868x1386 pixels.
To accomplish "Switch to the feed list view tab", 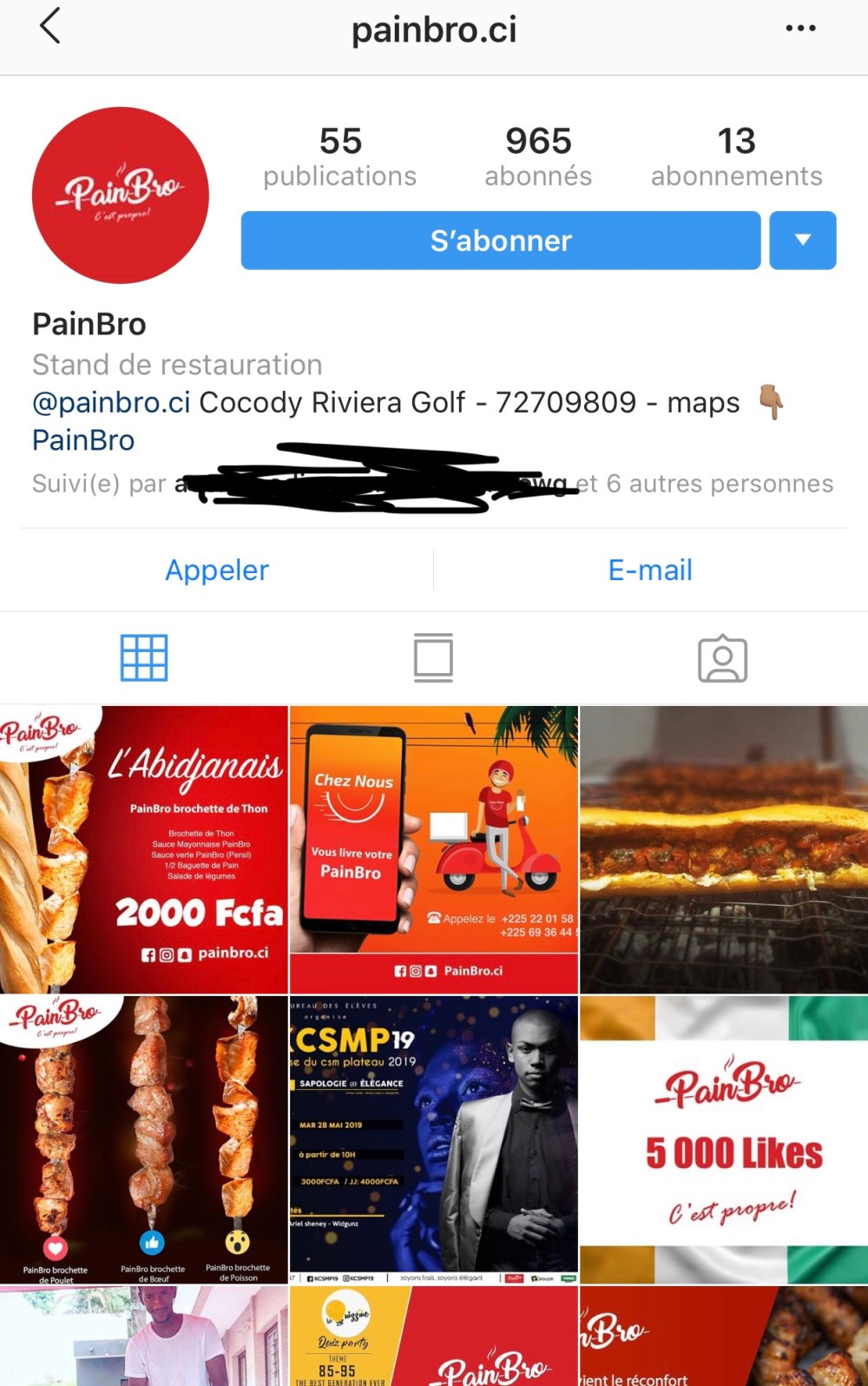I will 433,657.
